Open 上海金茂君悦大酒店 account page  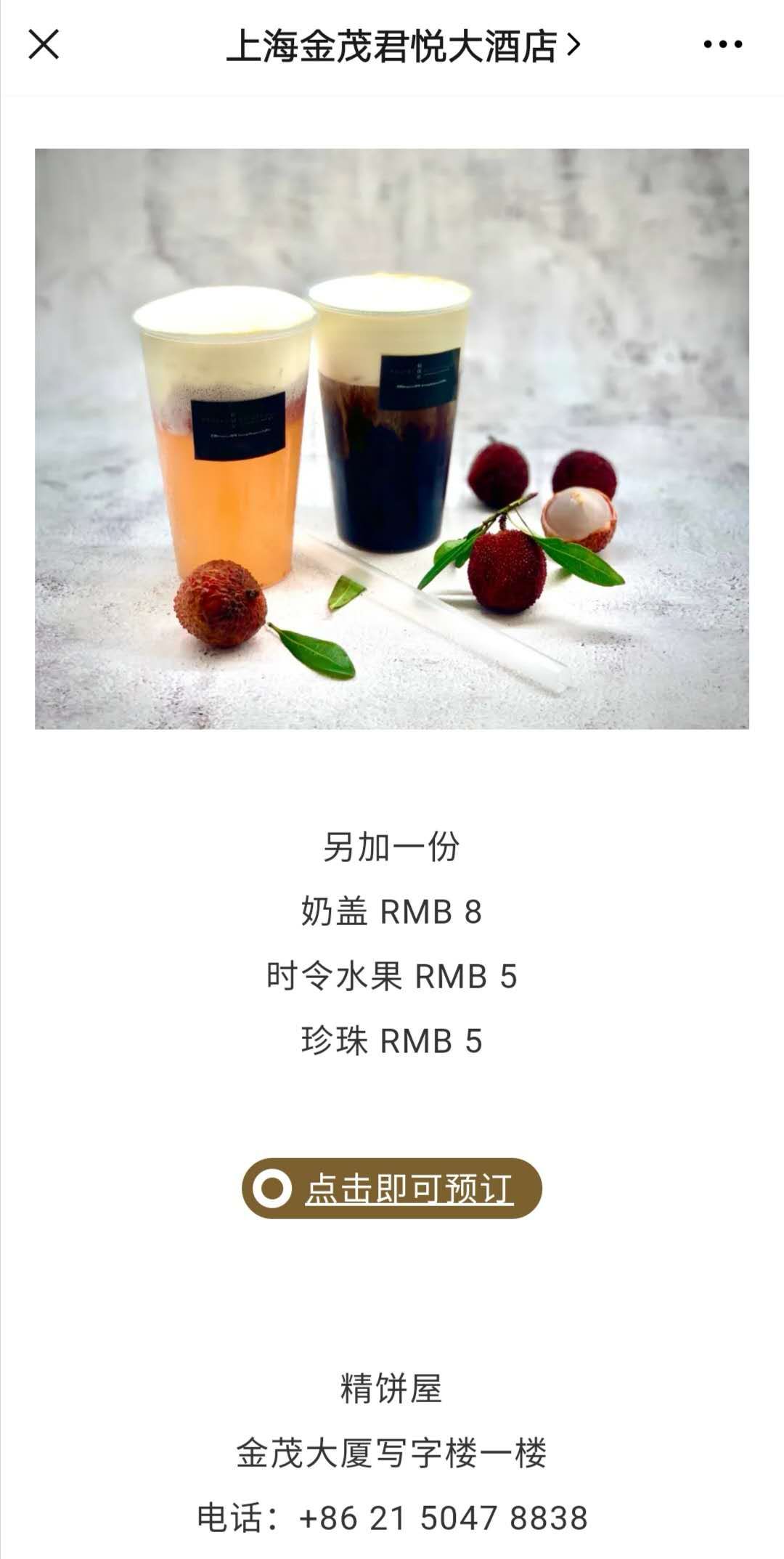tap(403, 46)
